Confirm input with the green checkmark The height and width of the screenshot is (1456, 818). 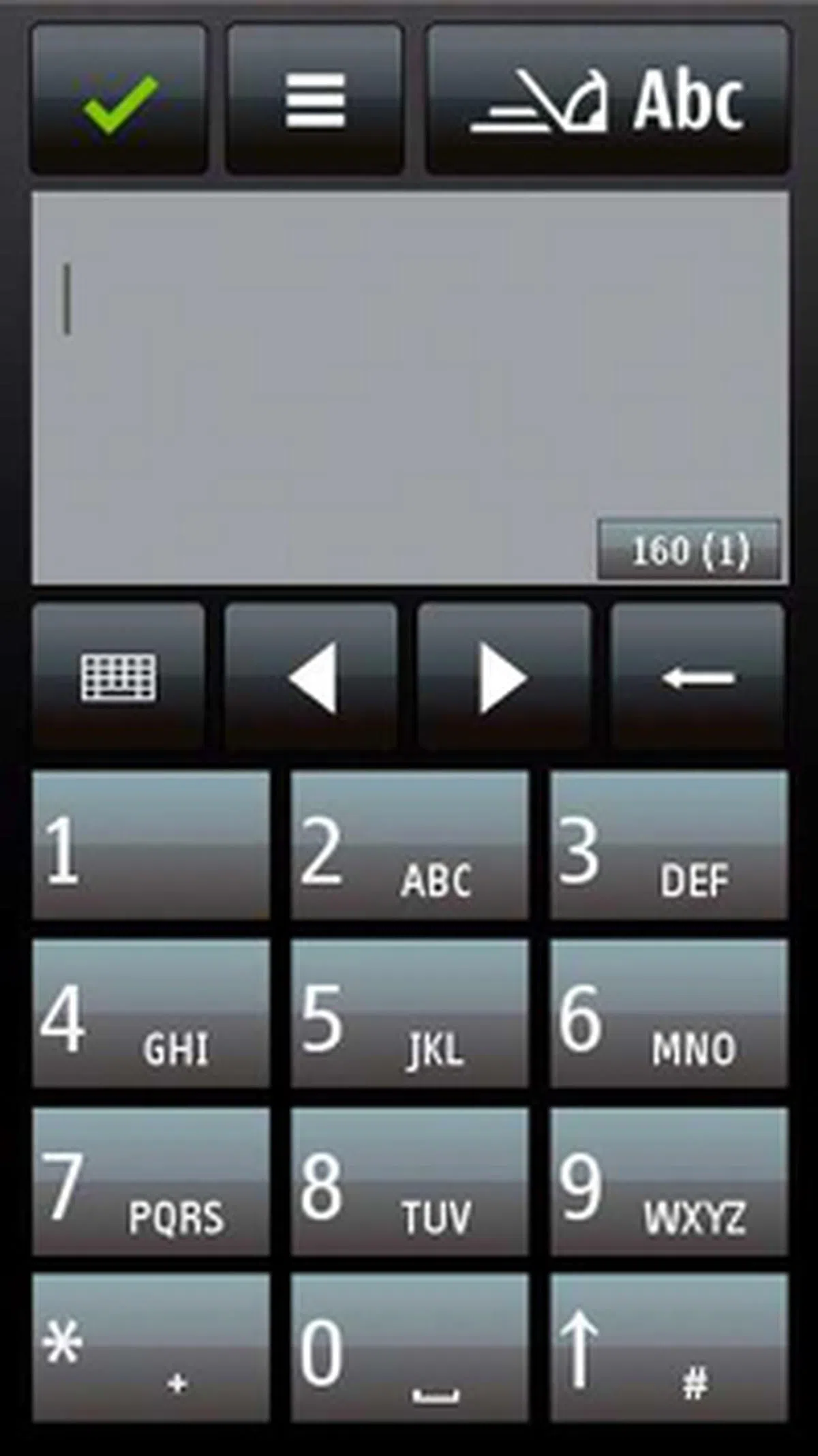click(x=119, y=100)
